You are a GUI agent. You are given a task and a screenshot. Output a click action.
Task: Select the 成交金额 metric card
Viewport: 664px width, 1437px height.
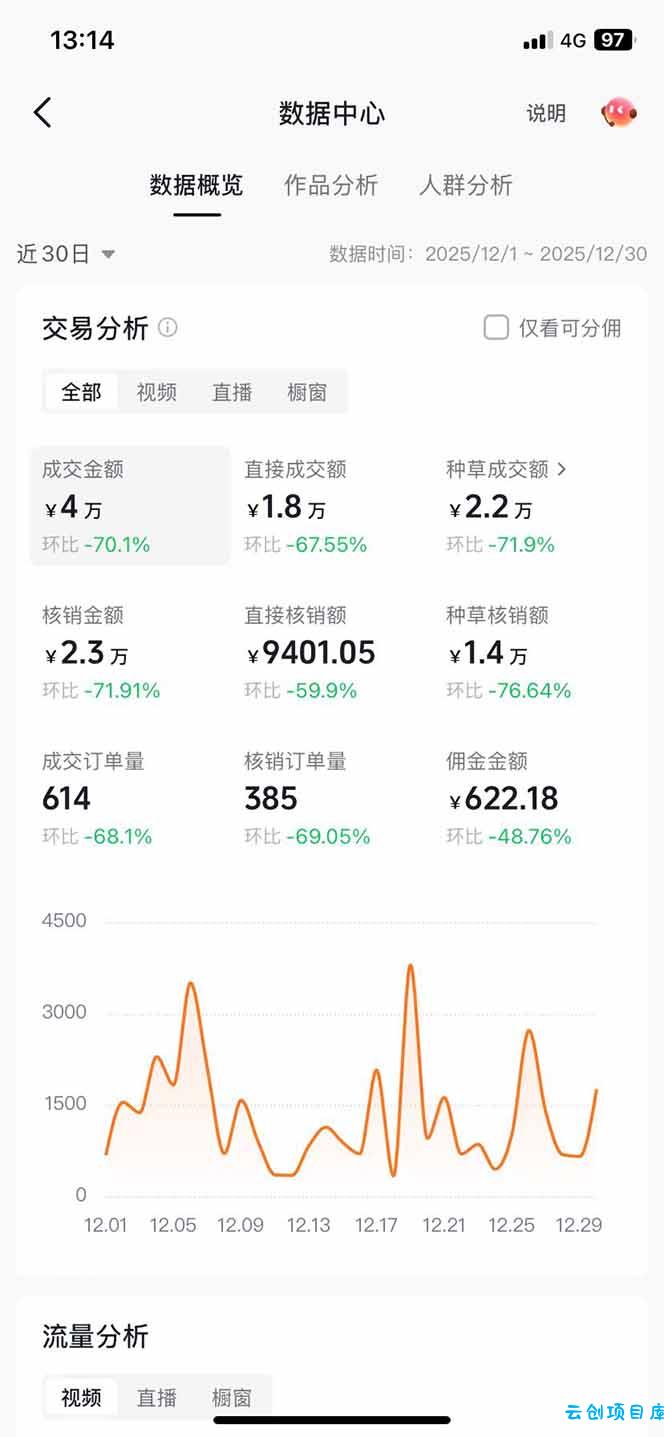coord(130,506)
